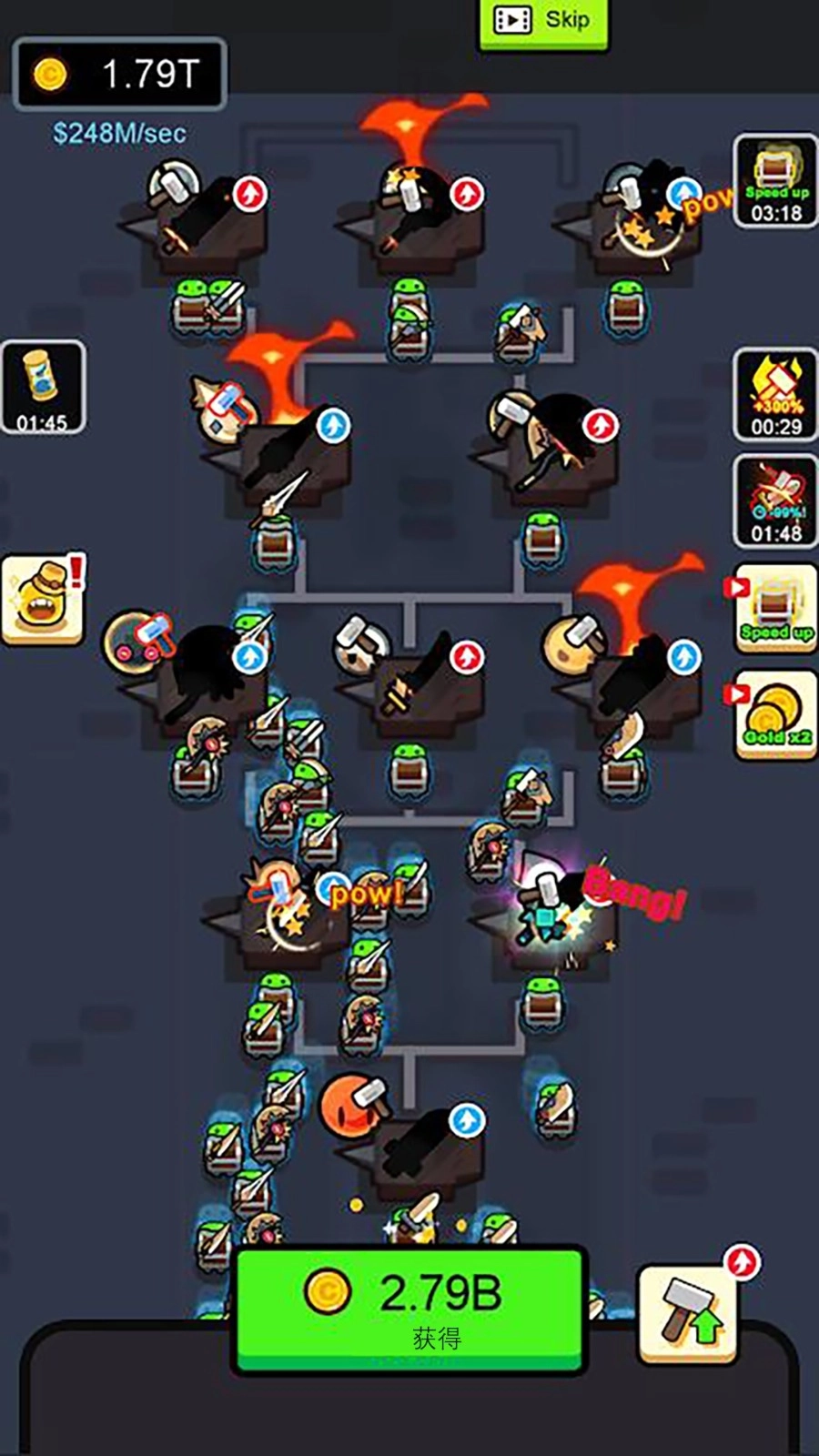
Task: Tap the hourglass booster showing 01:45
Action: pos(43,387)
